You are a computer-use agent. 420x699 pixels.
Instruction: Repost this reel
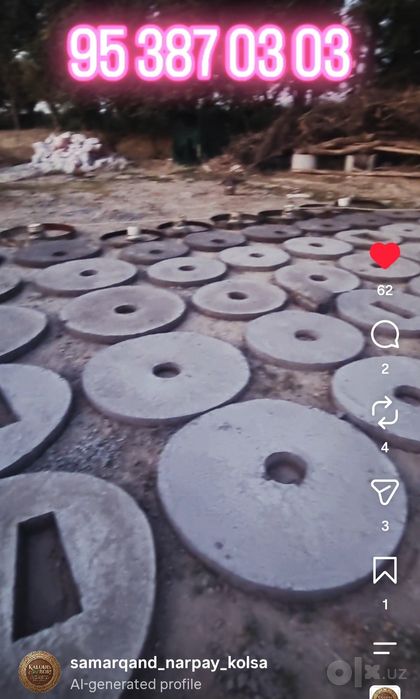point(385,413)
